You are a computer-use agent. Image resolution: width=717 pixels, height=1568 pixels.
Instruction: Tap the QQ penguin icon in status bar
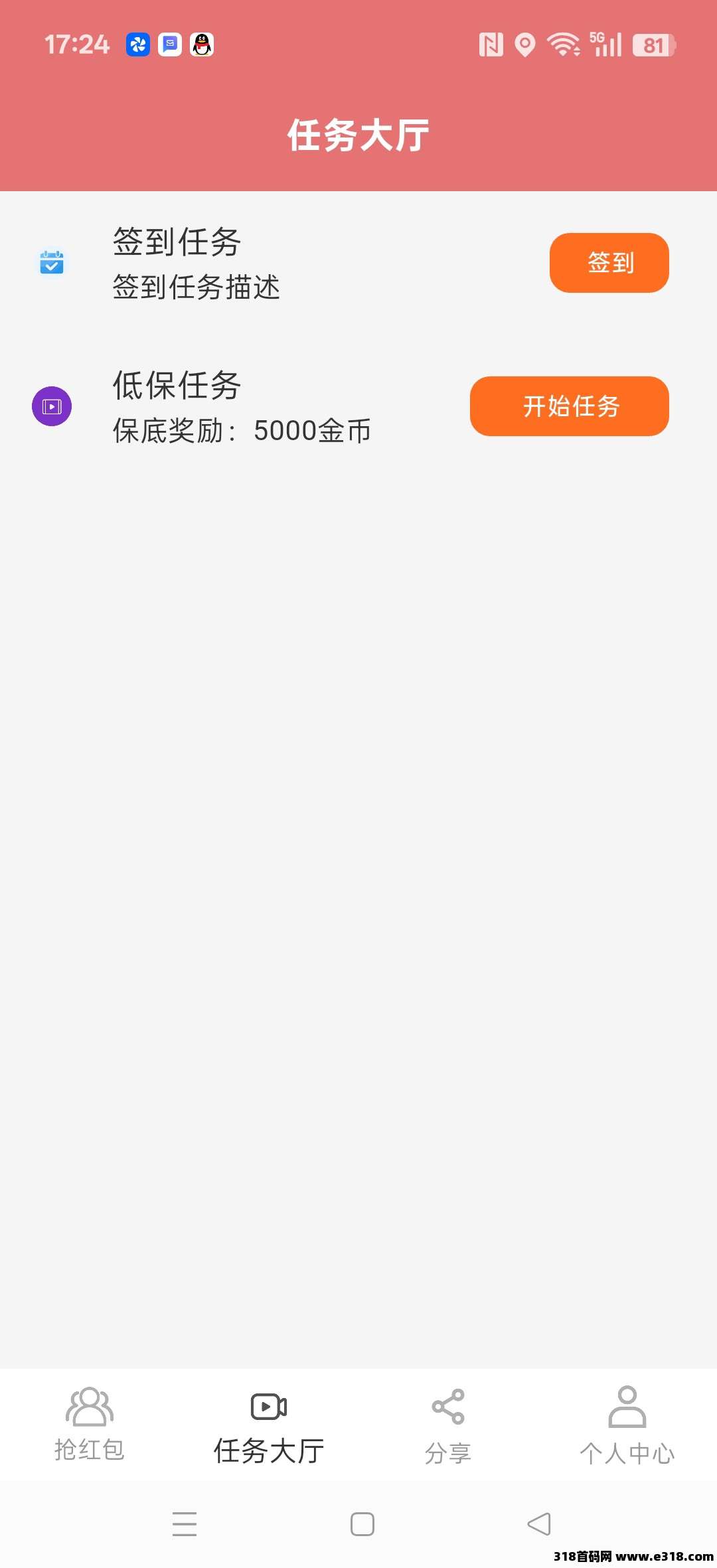[x=201, y=44]
